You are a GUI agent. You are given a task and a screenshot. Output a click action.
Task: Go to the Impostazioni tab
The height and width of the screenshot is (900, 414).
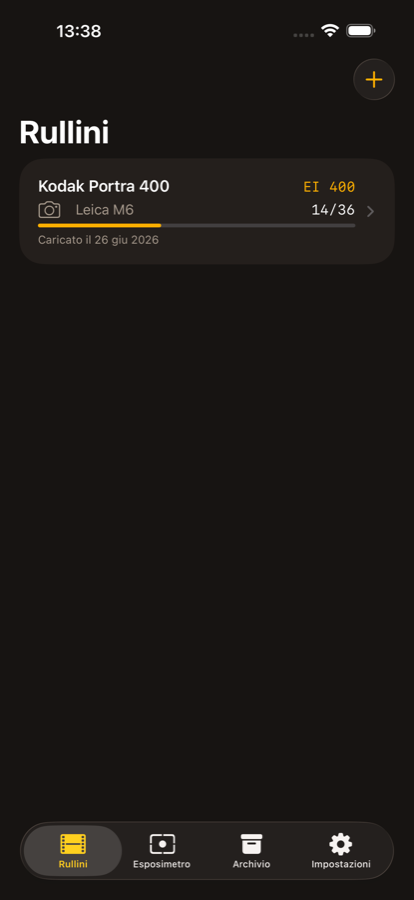pos(341,851)
